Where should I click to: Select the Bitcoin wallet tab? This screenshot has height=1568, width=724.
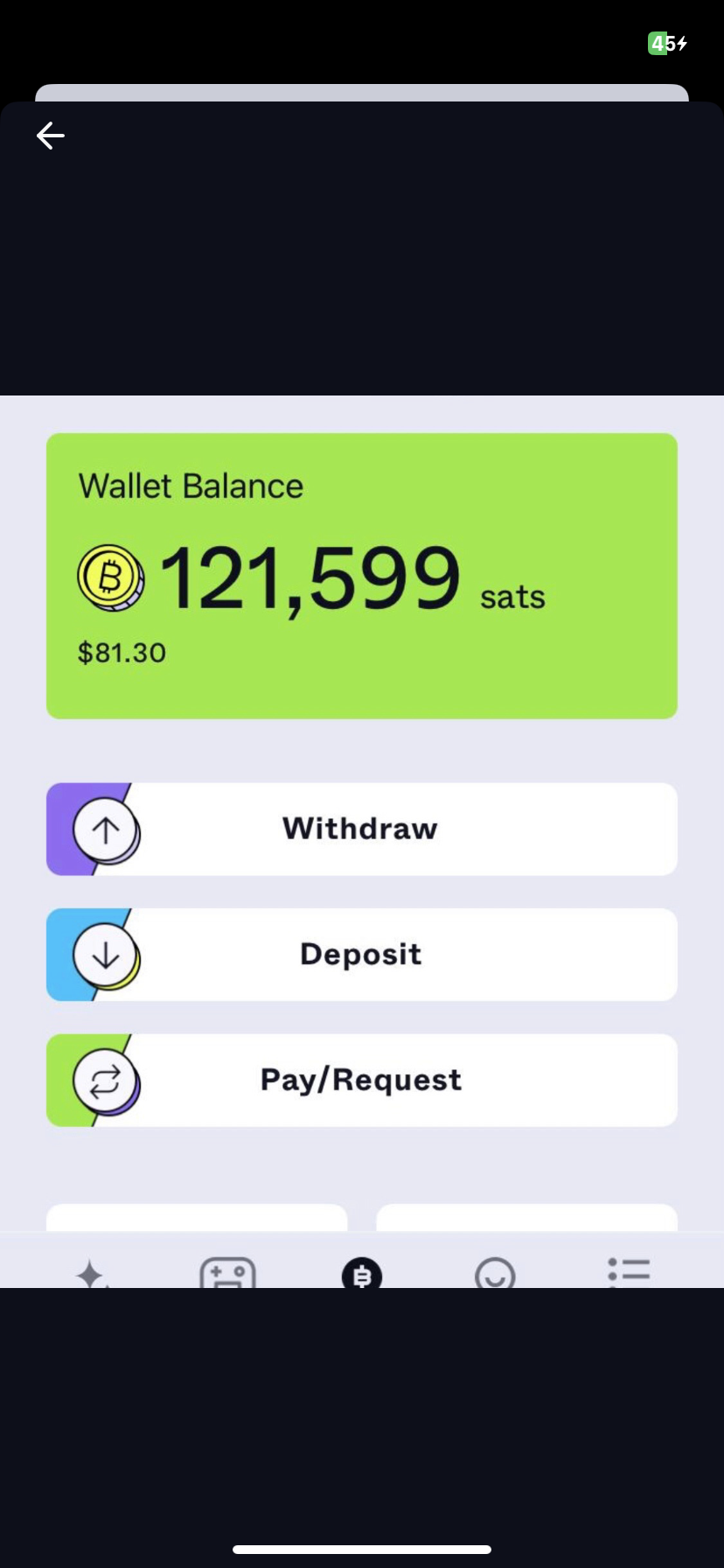click(x=362, y=1273)
